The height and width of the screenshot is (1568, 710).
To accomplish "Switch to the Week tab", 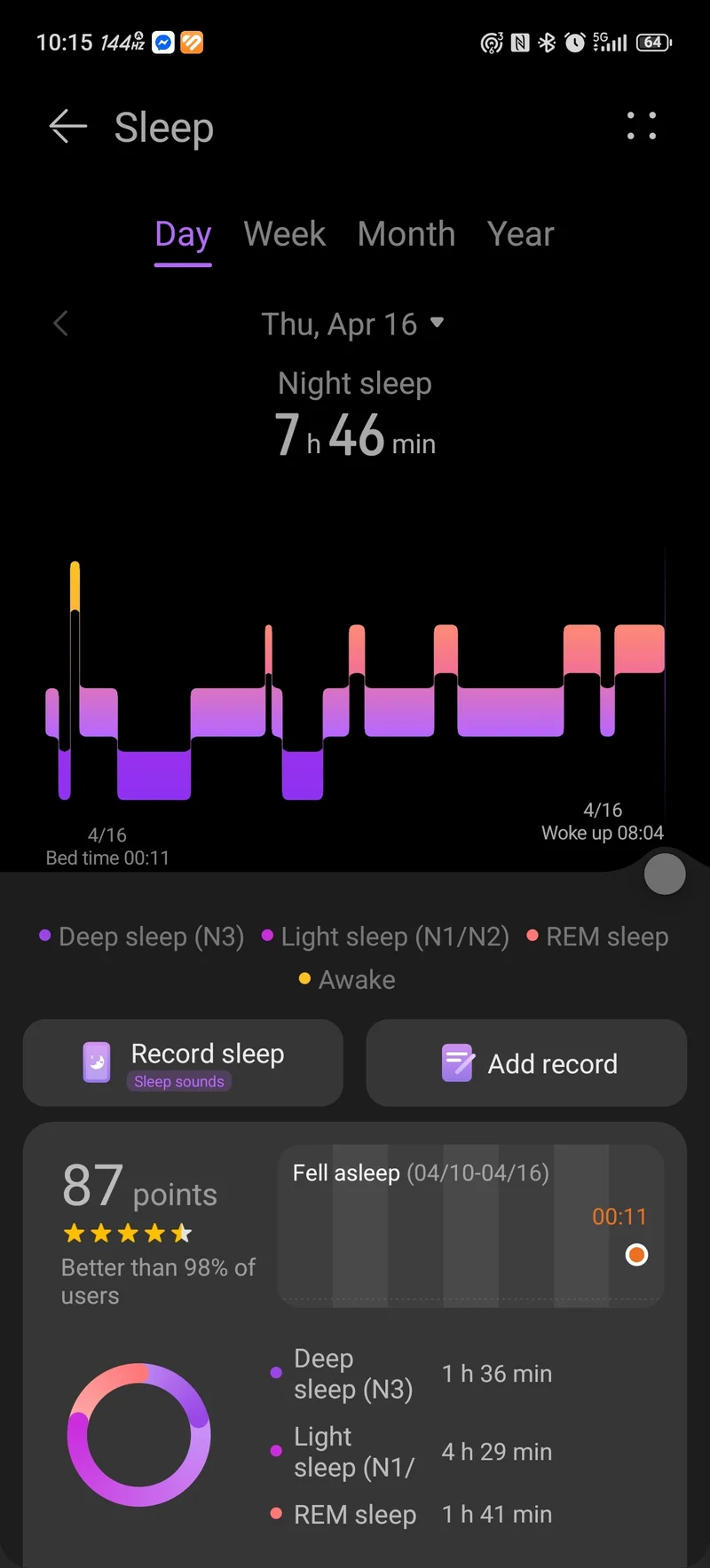I will pos(284,234).
